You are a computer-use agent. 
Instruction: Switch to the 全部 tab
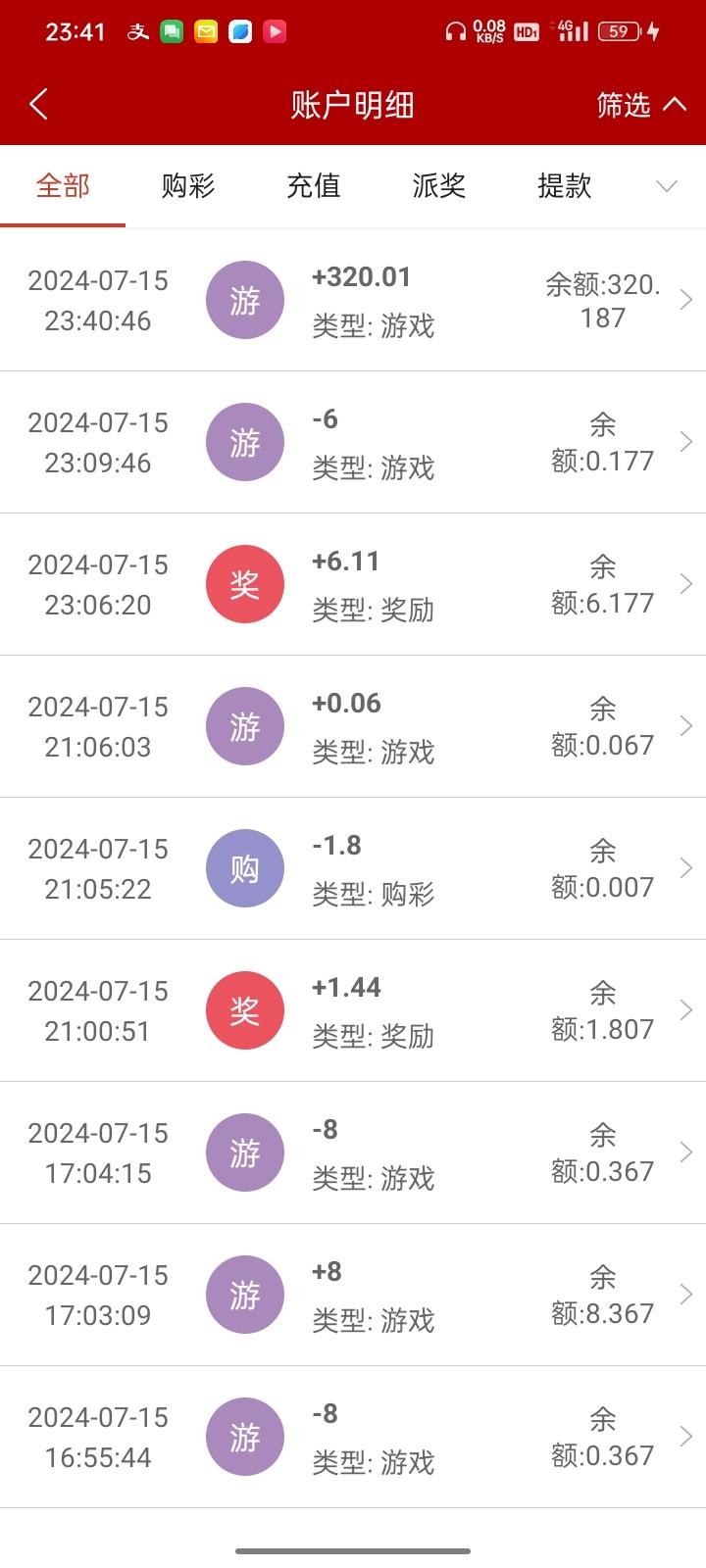[63, 185]
